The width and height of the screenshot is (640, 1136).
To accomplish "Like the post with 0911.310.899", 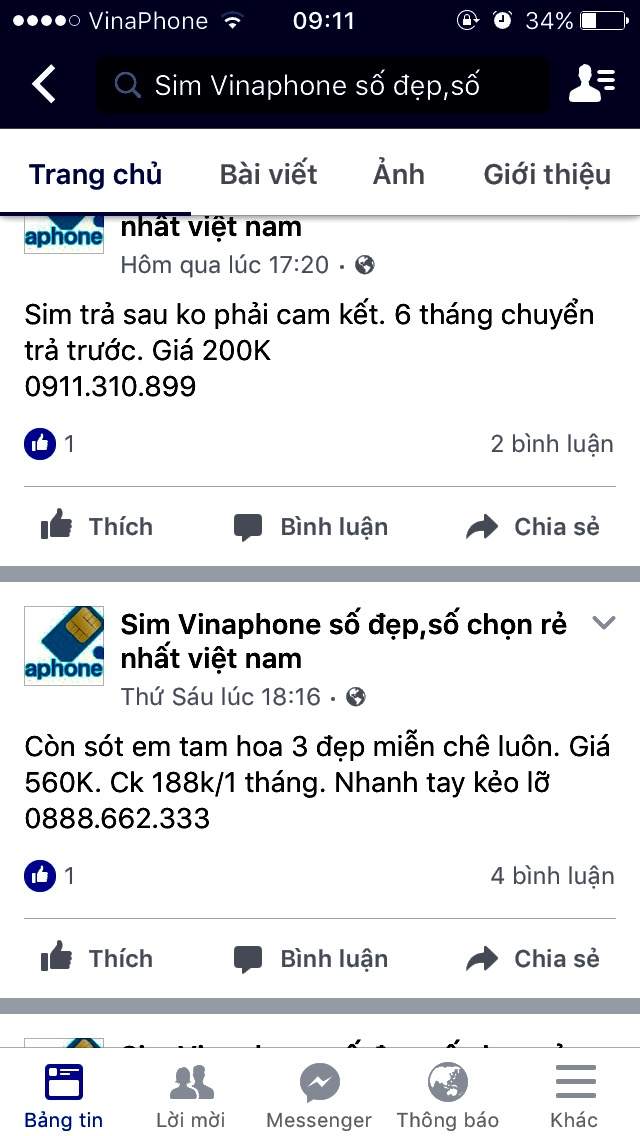I will tap(97, 527).
